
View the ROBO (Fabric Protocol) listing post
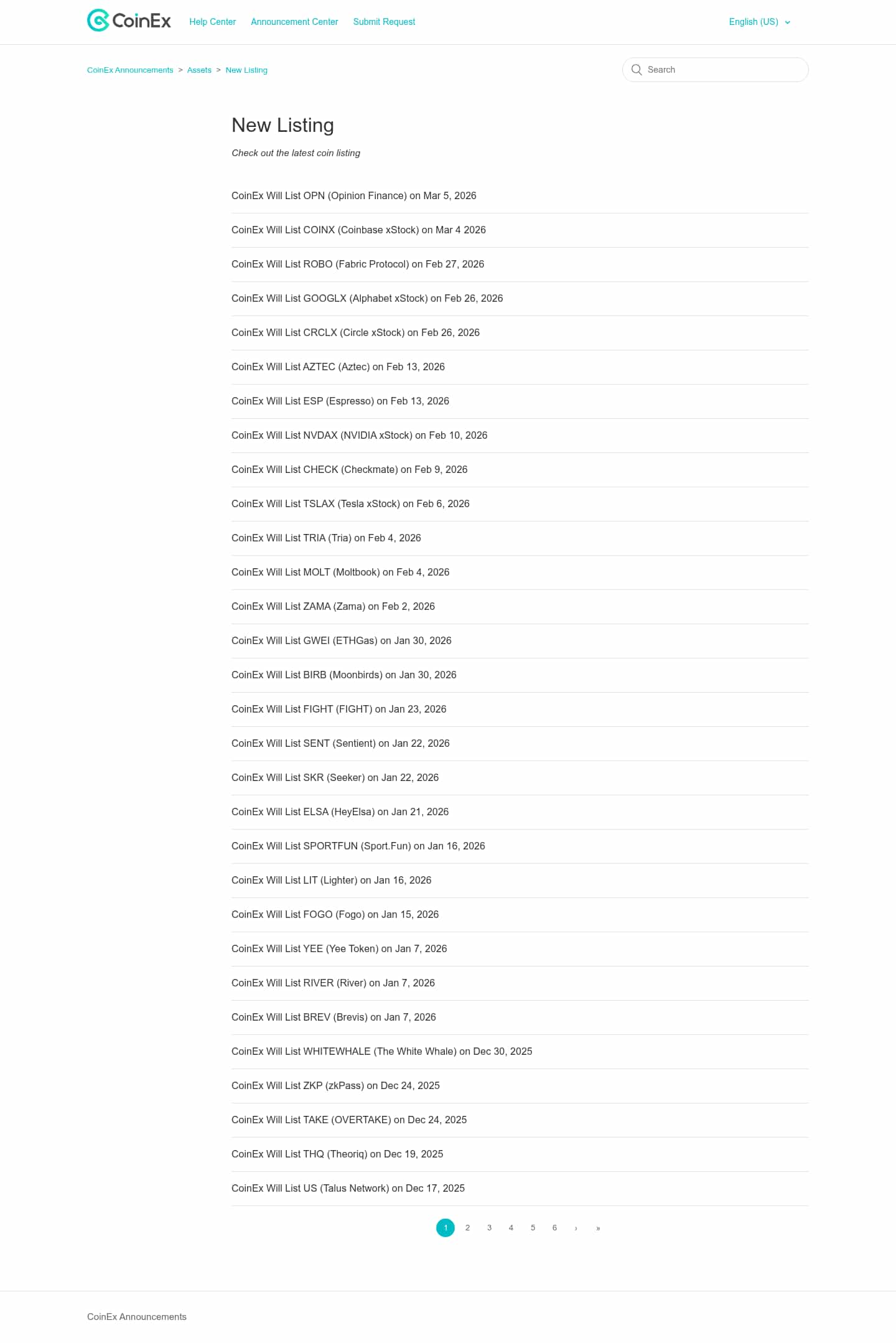(357, 264)
